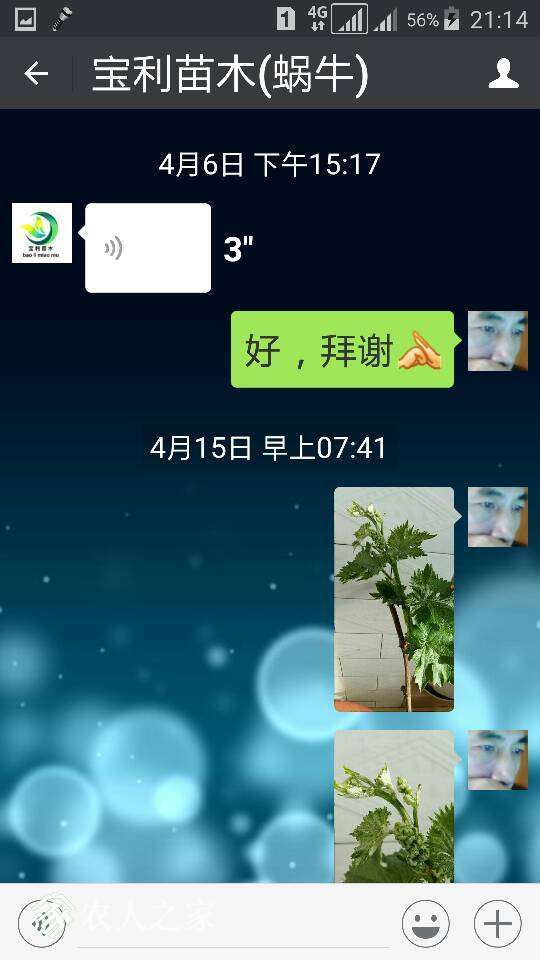Go back from the 宝利苗木 chat

click(36, 73)
